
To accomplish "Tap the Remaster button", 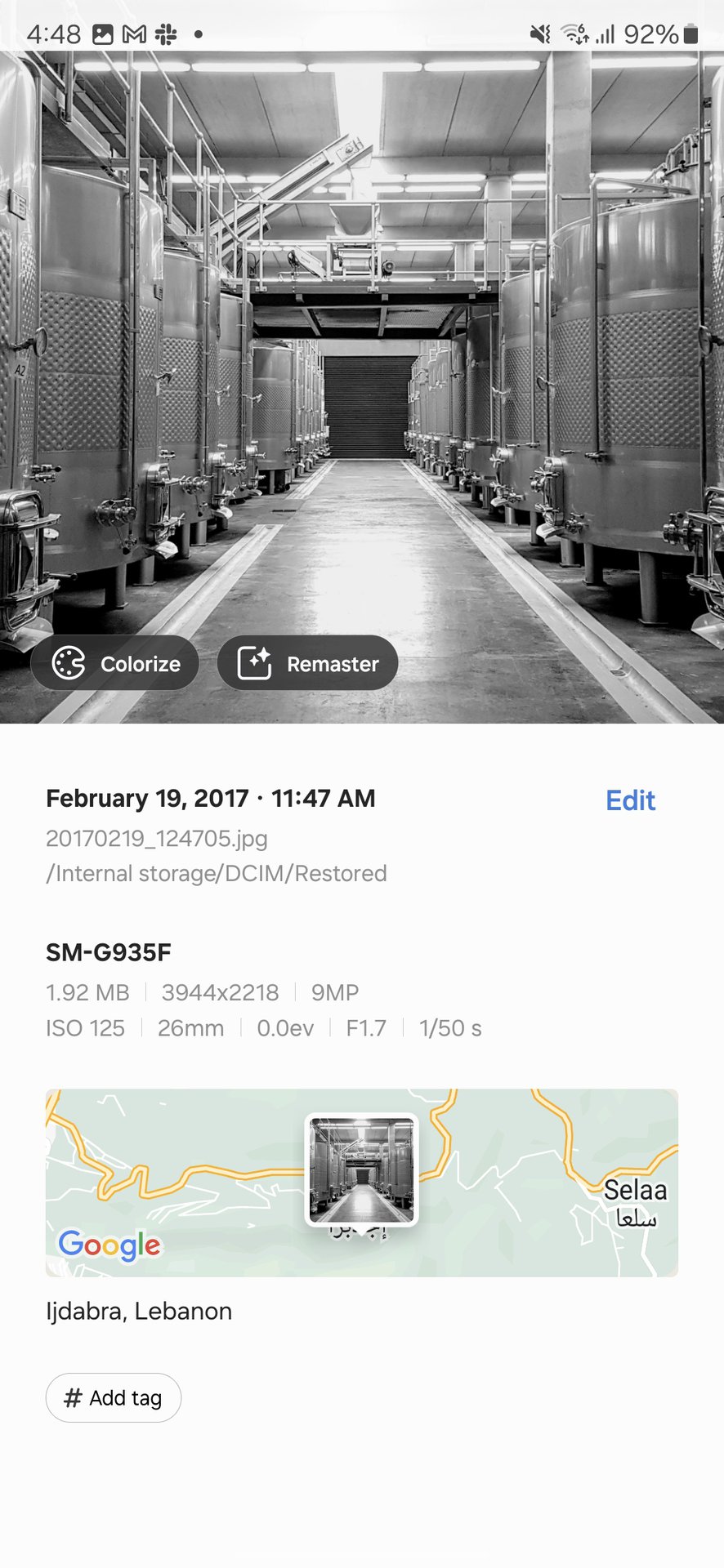I will point(308,663).
